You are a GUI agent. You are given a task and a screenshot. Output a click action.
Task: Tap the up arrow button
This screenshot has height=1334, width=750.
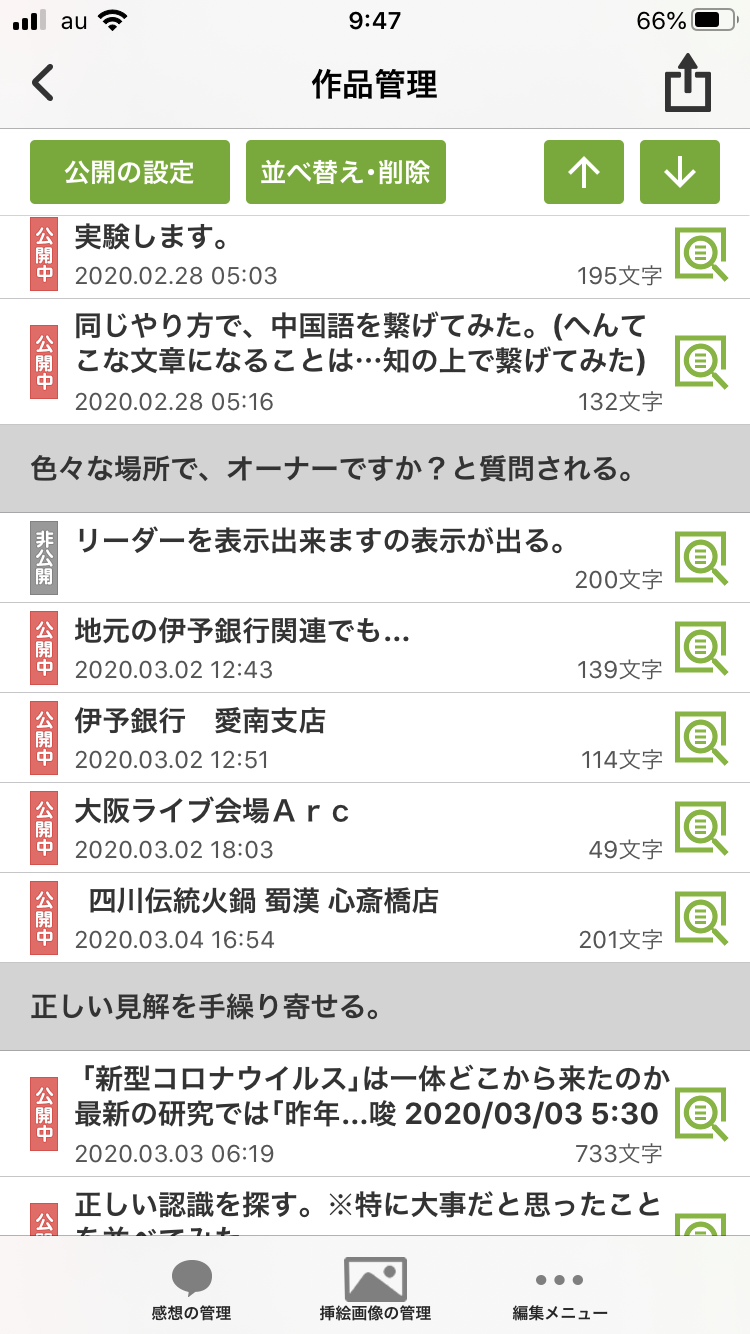584,172
